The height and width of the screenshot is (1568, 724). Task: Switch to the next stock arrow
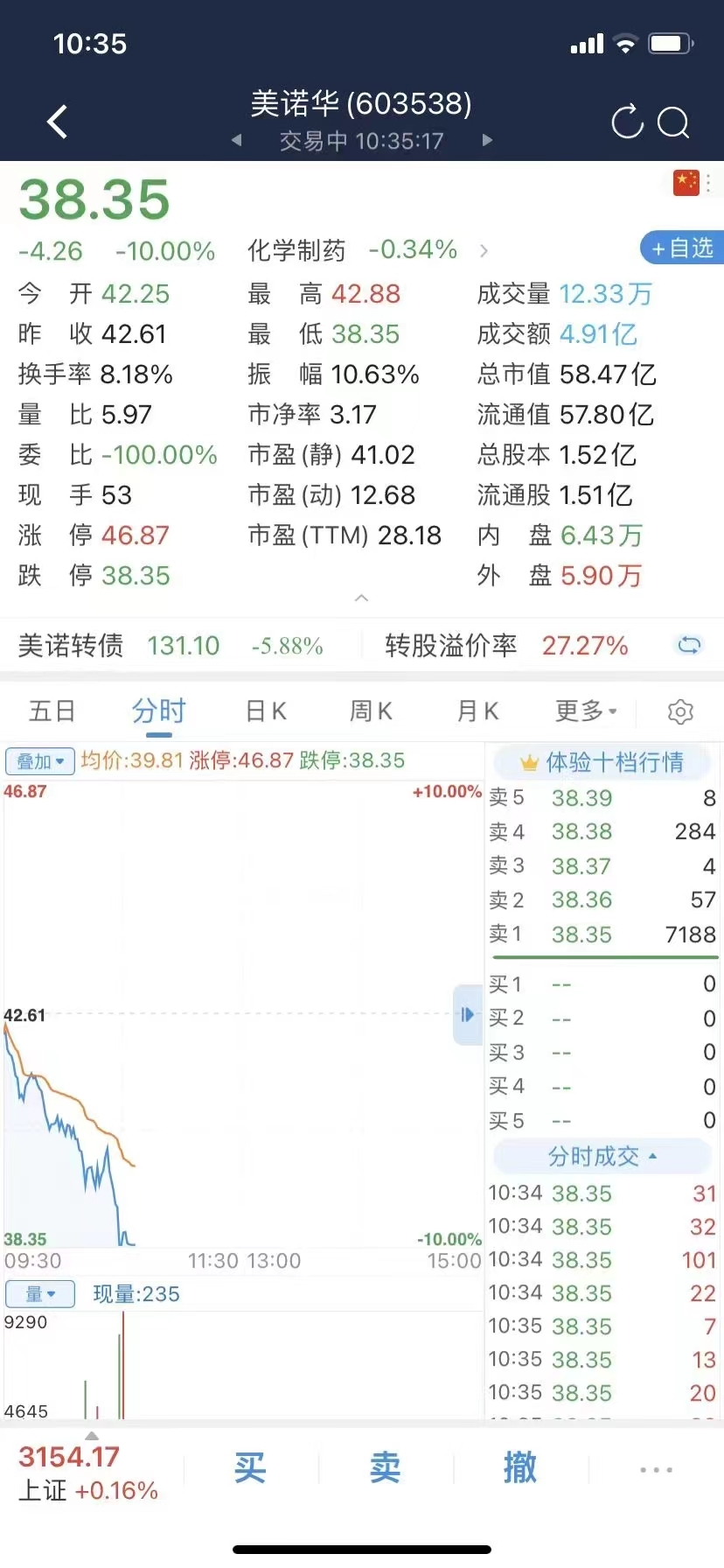(487, 140)
